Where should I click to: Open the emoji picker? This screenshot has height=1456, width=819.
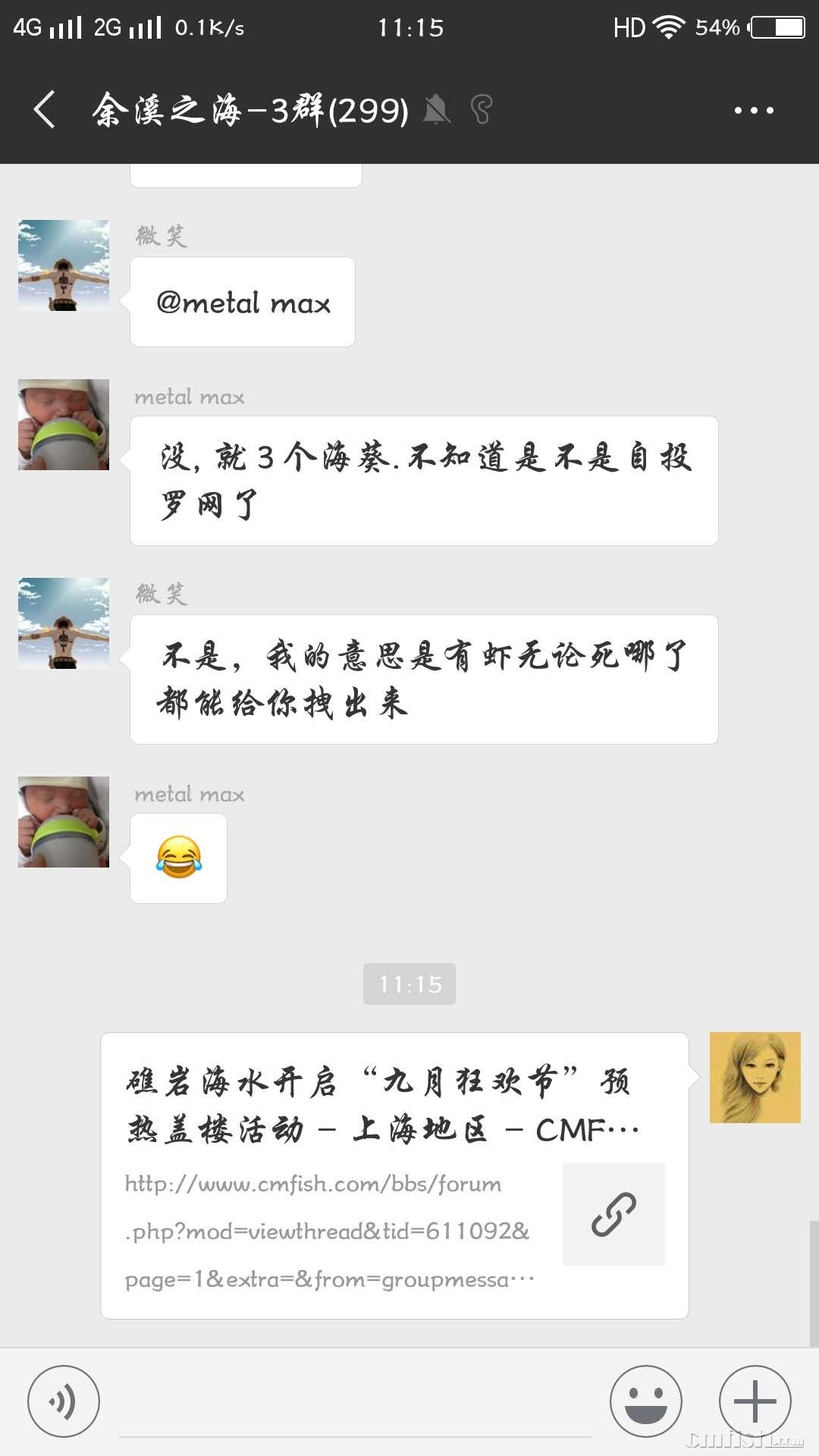coord(646,1401)
